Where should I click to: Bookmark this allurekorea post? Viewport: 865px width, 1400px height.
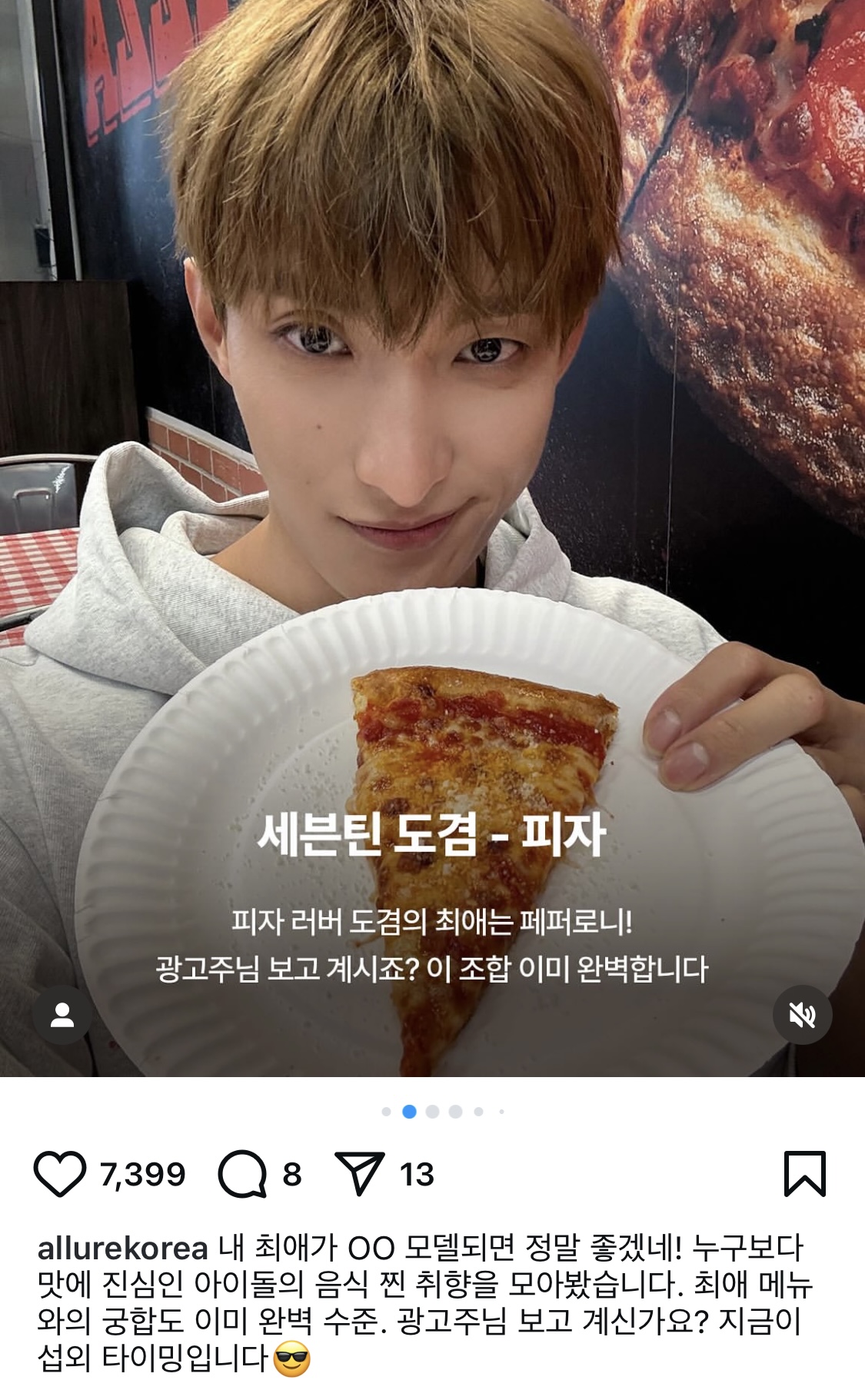(804, 1174)
